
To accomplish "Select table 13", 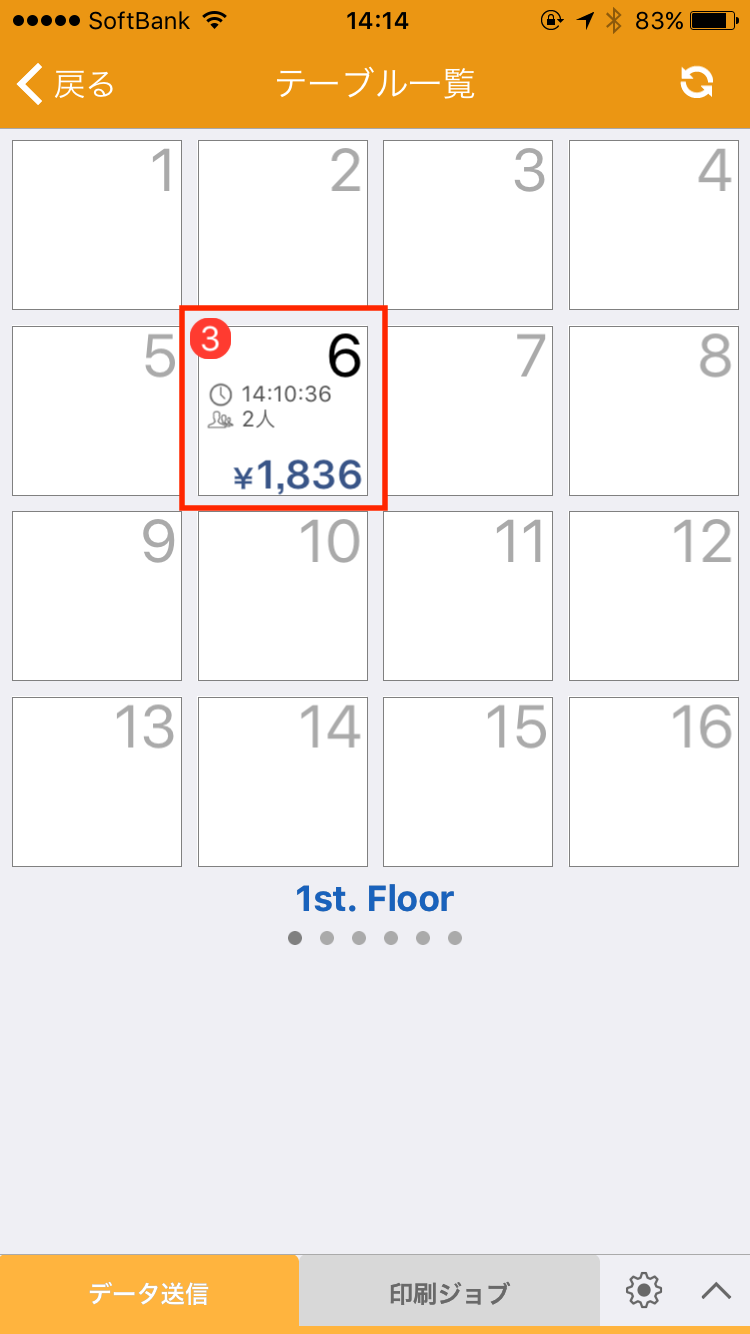I will pyautogui.click(x=97, y=782).
